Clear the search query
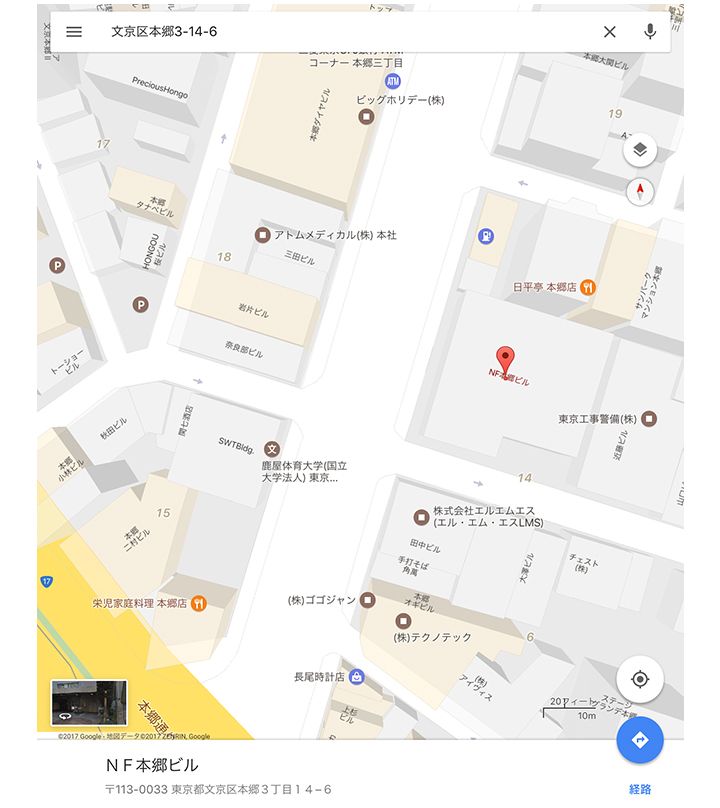720x808 pixels. click(610, 31)
